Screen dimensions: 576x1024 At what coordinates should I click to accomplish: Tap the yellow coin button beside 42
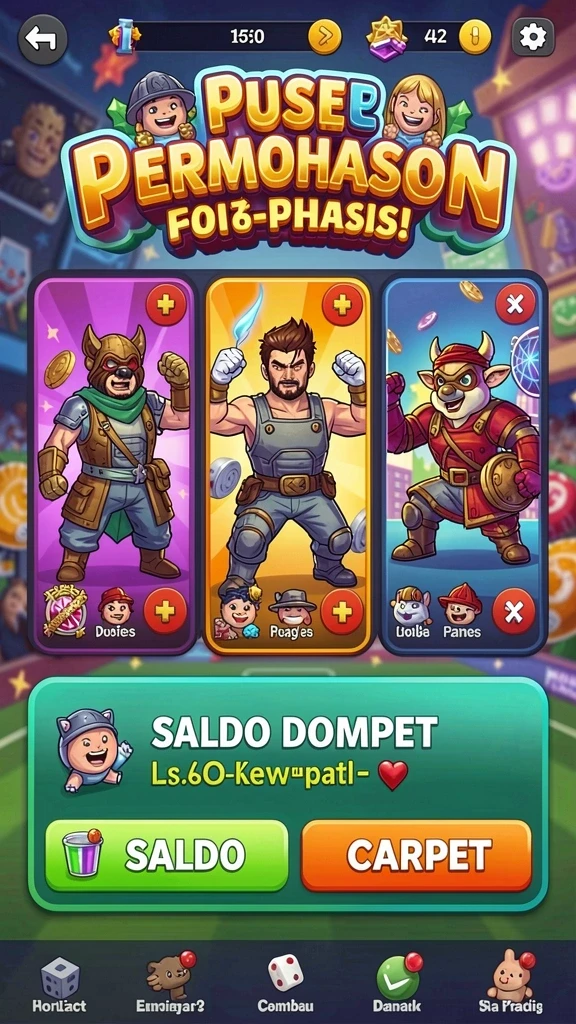(475, 37)
